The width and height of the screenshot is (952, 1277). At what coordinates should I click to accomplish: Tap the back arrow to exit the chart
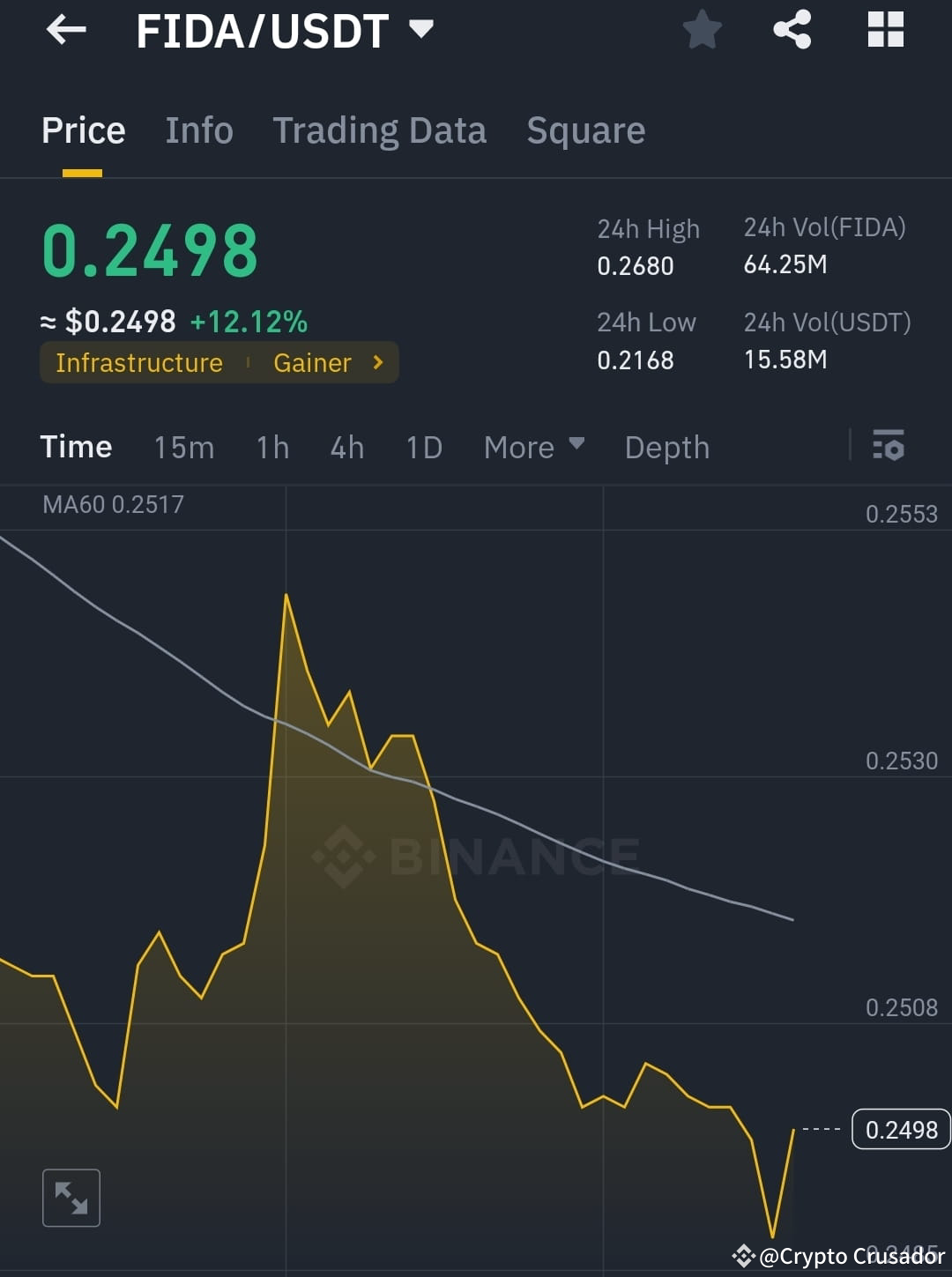point(64,30)
